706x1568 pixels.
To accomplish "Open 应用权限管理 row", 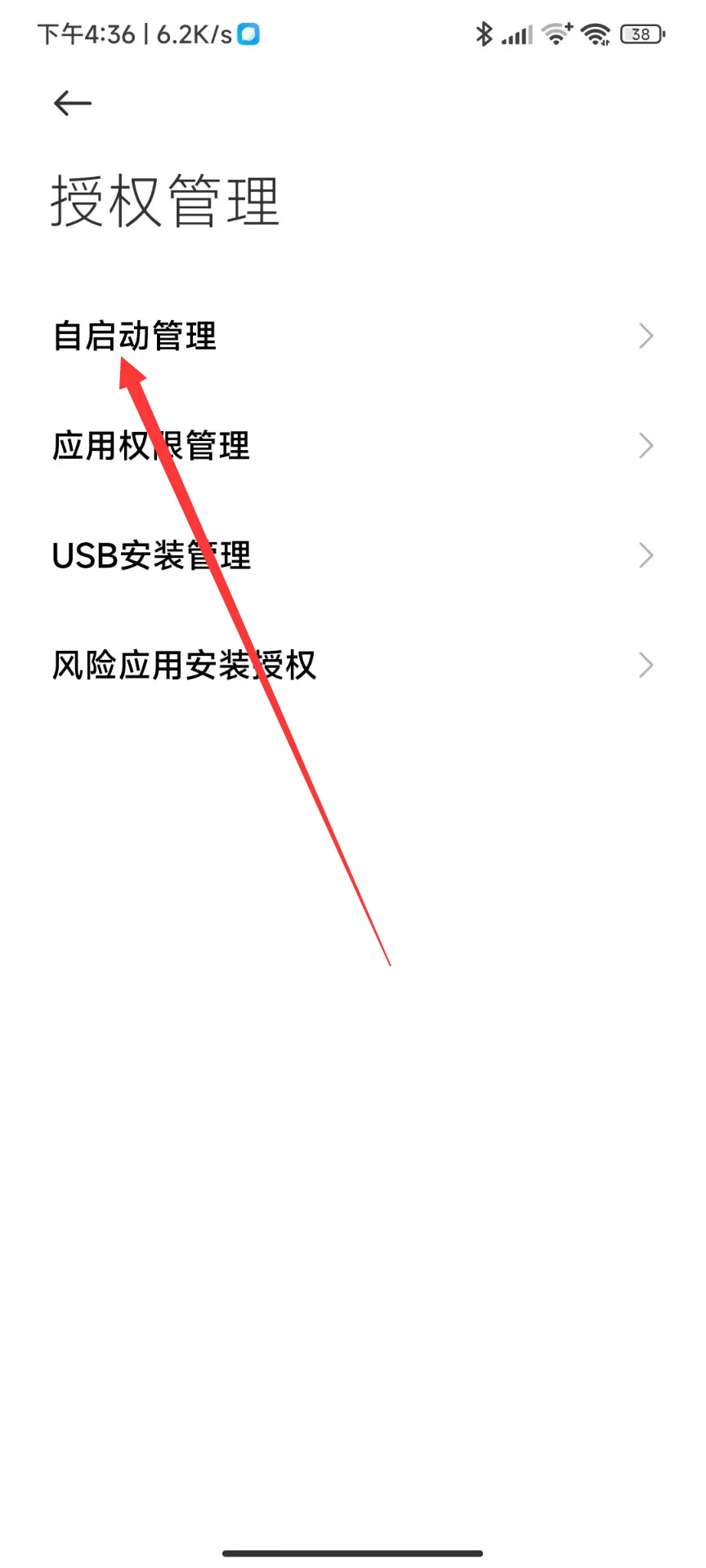I will (x=353, y=446).
